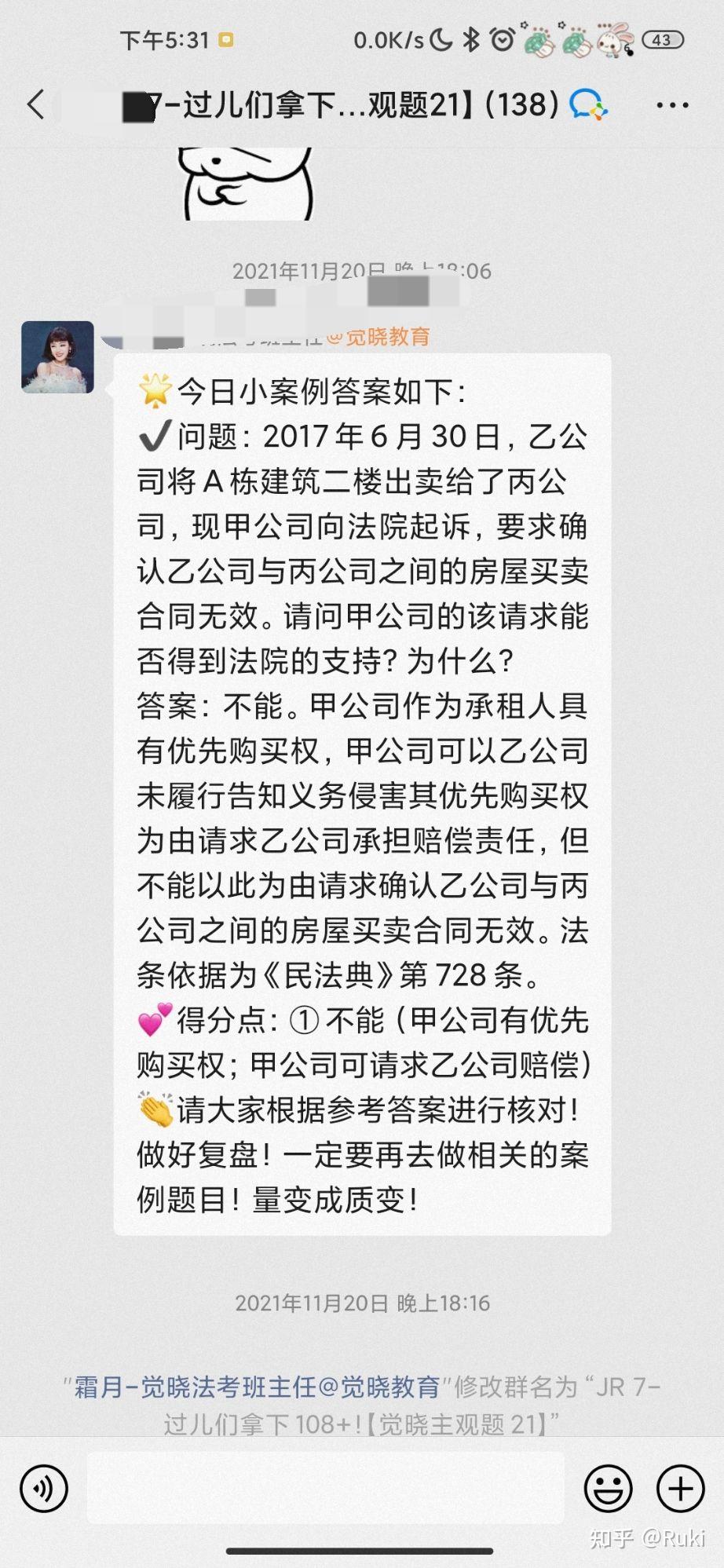
Task: Switch to voice message input
Action: 44,1488
